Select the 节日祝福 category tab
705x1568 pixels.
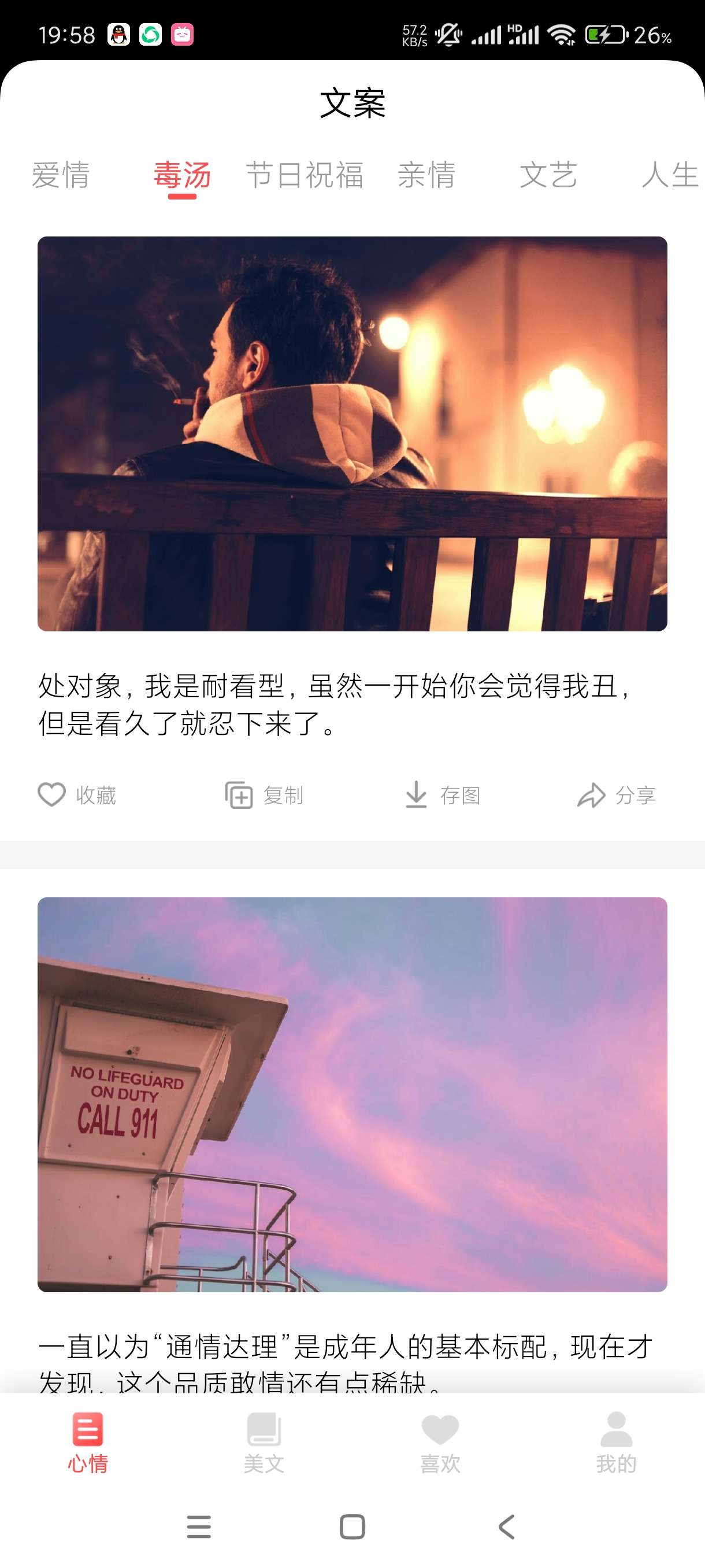pos(304,175)
